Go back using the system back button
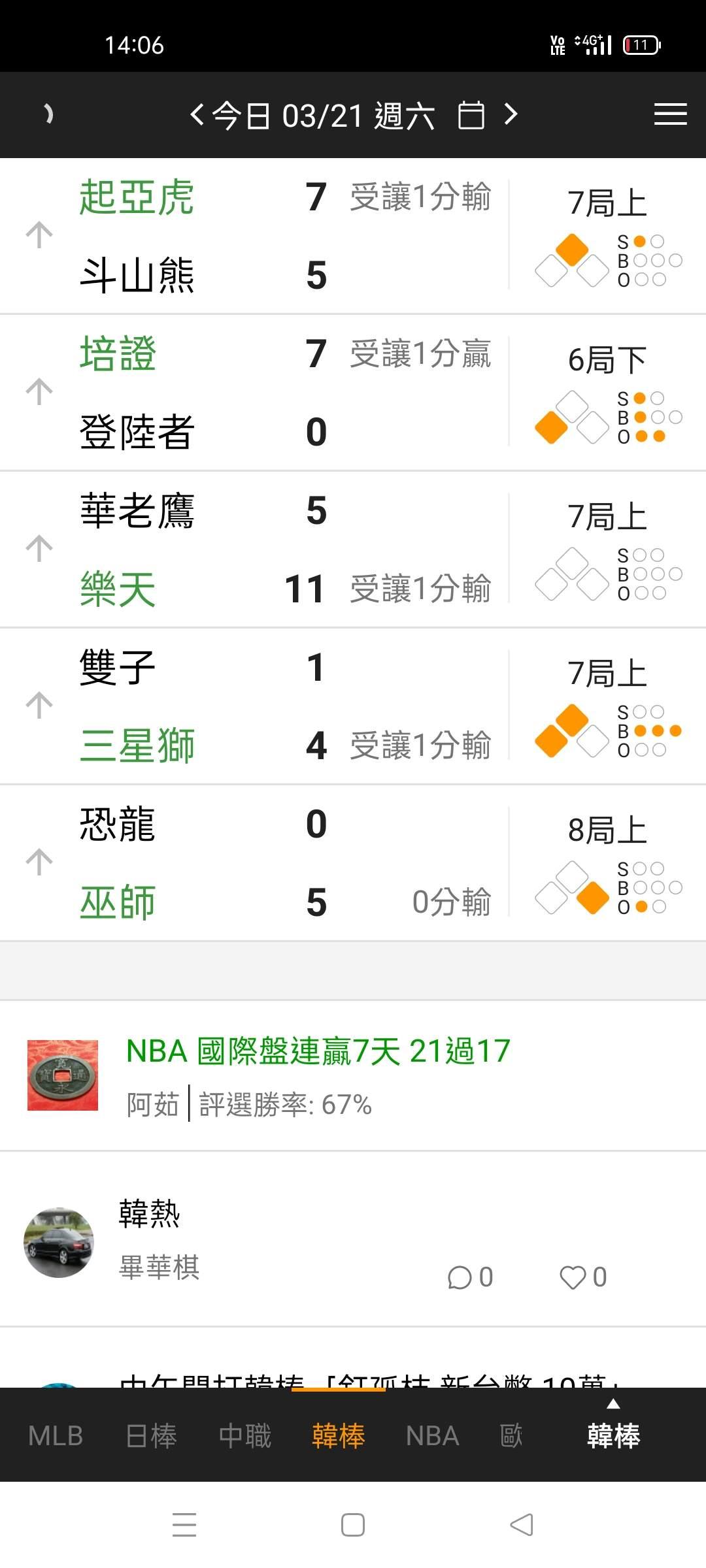 point(521,1525)
